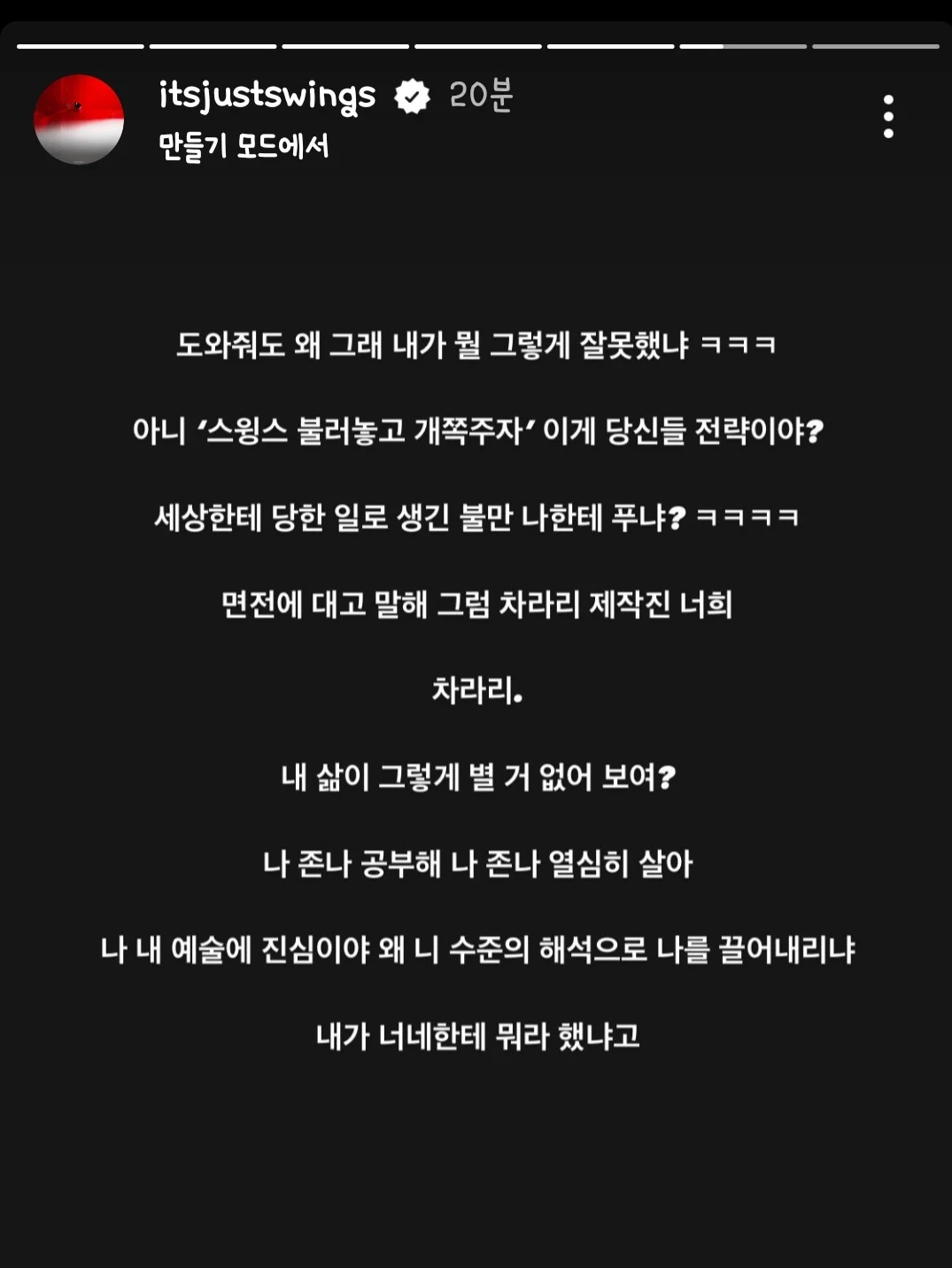The width and height of the screenshot is (952, 1268).
Task: Tap the itsjustswings username
Action: tap(267, 96)
